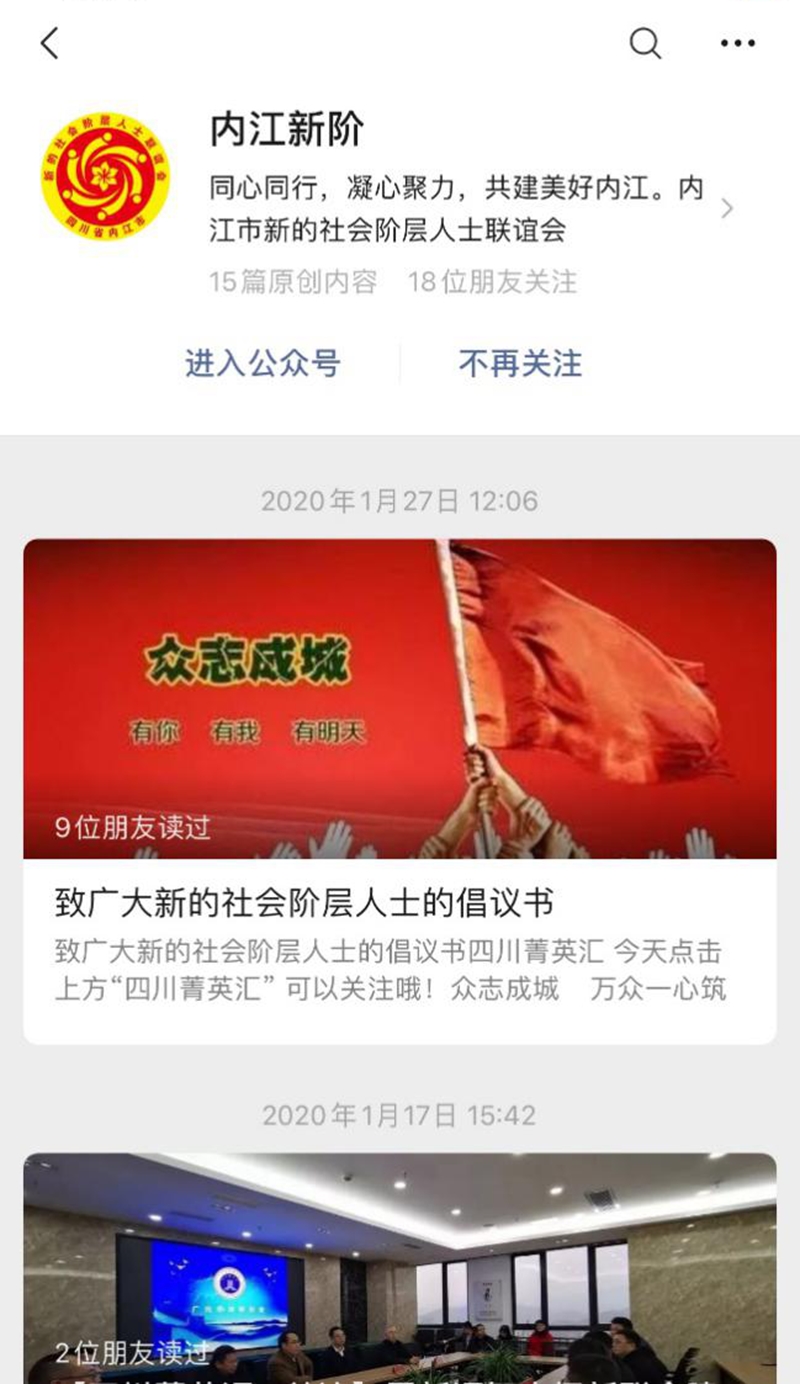
Task: Go back to the previous page
Action: tap(49, 43)
